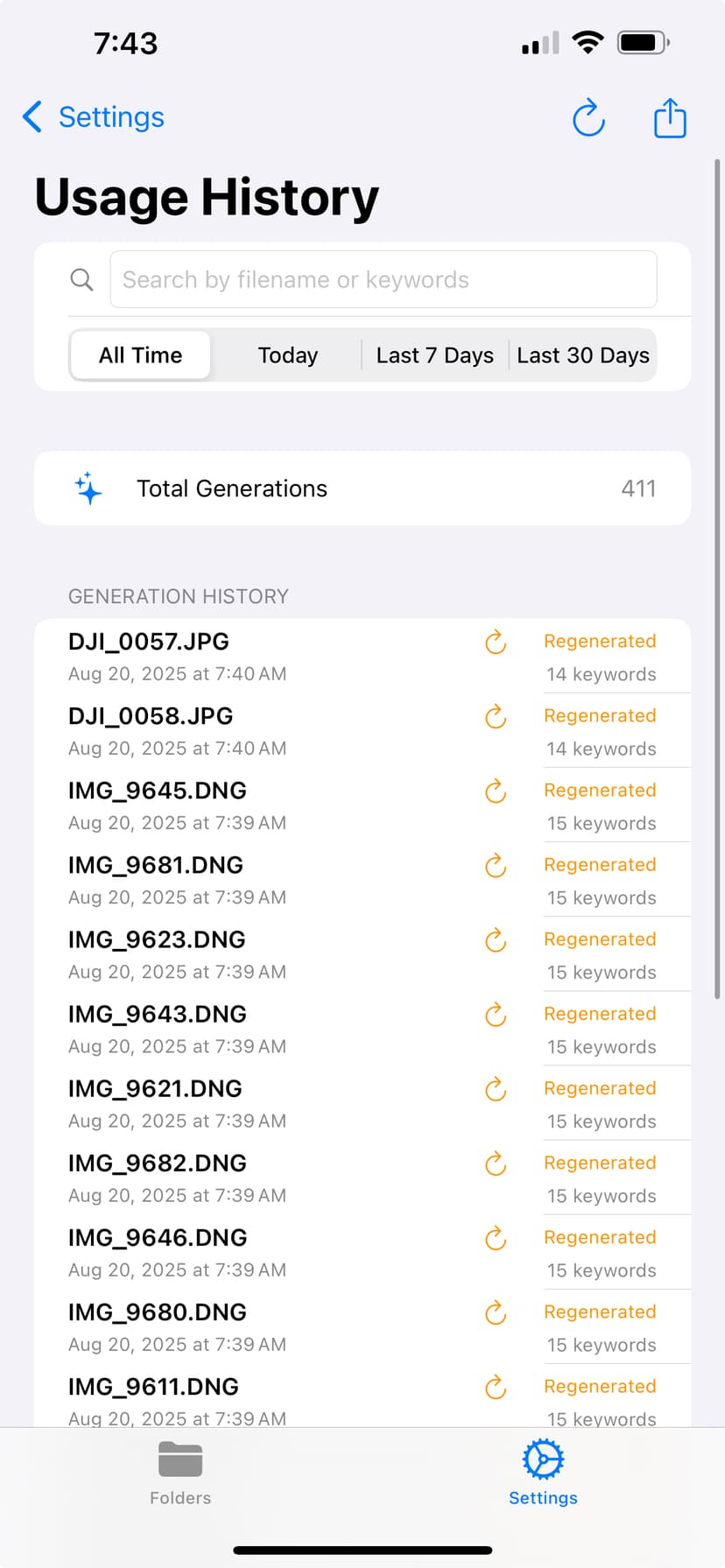This screenshot has height=1568, width=725.
Task: Tap the regenerate icon for IMG_9611.DNG
Action: [x=496, y=1388]
